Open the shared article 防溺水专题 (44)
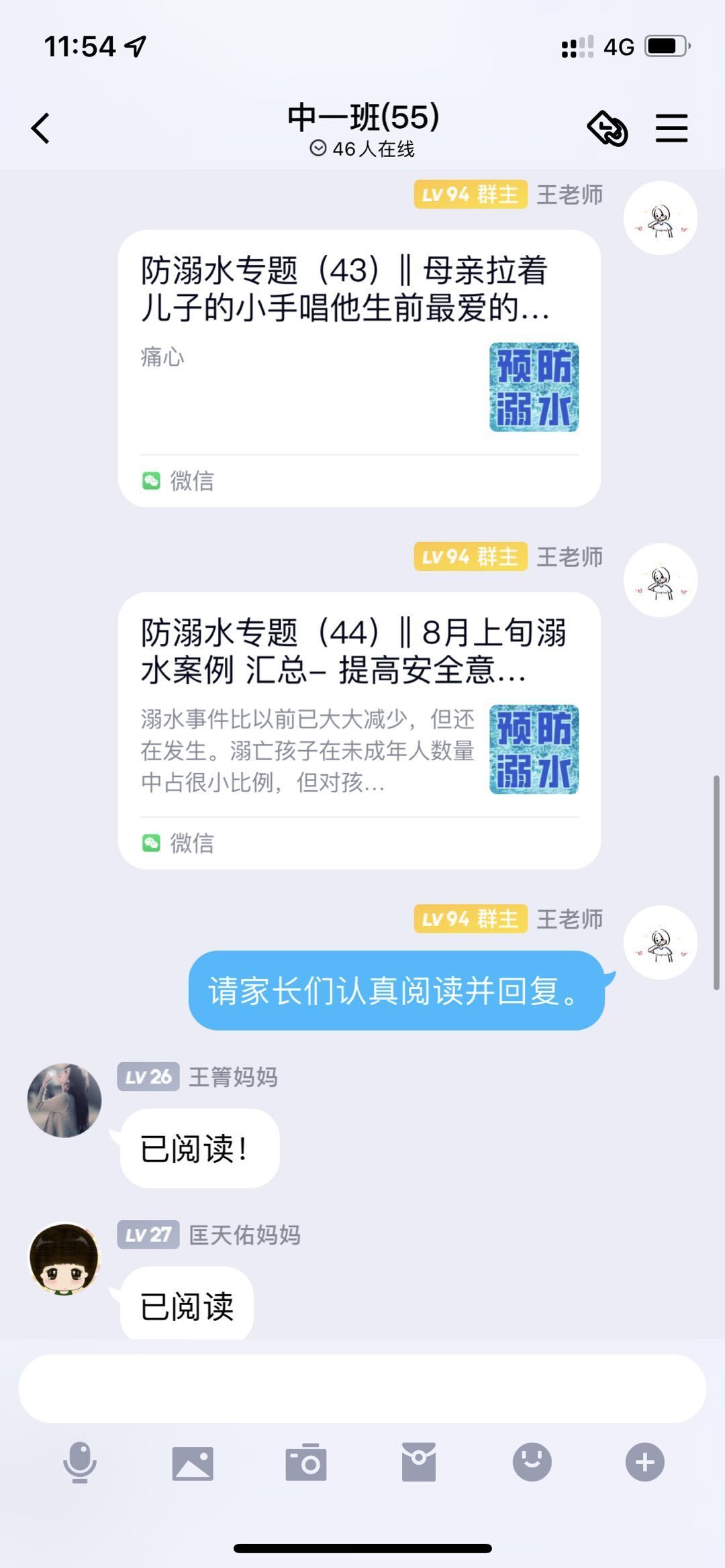Screen dimensions: 725x1568 (359, 731)
